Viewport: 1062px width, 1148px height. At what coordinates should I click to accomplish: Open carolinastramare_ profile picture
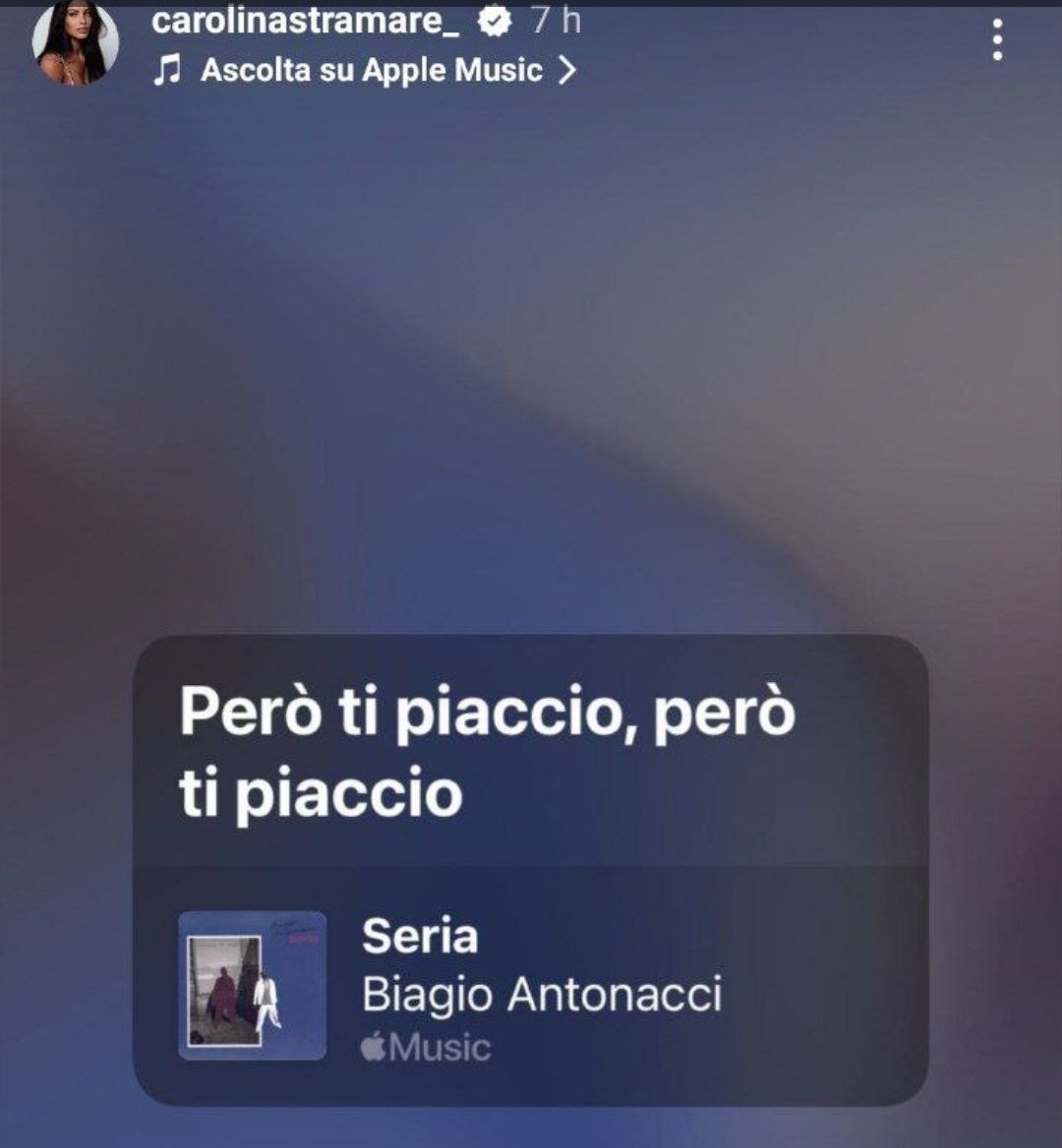point(75,43)
